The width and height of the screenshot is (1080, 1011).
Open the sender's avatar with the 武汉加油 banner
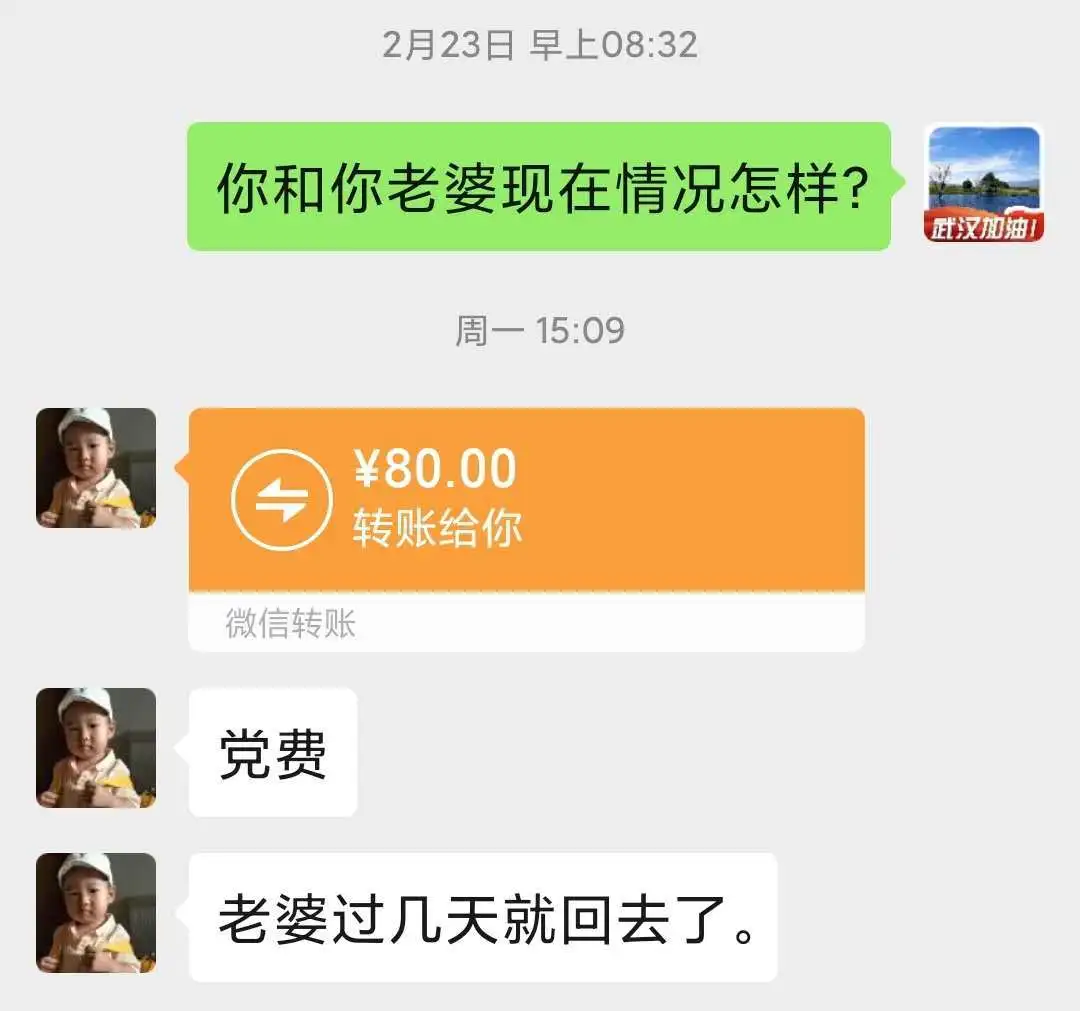tap(984, 185)
